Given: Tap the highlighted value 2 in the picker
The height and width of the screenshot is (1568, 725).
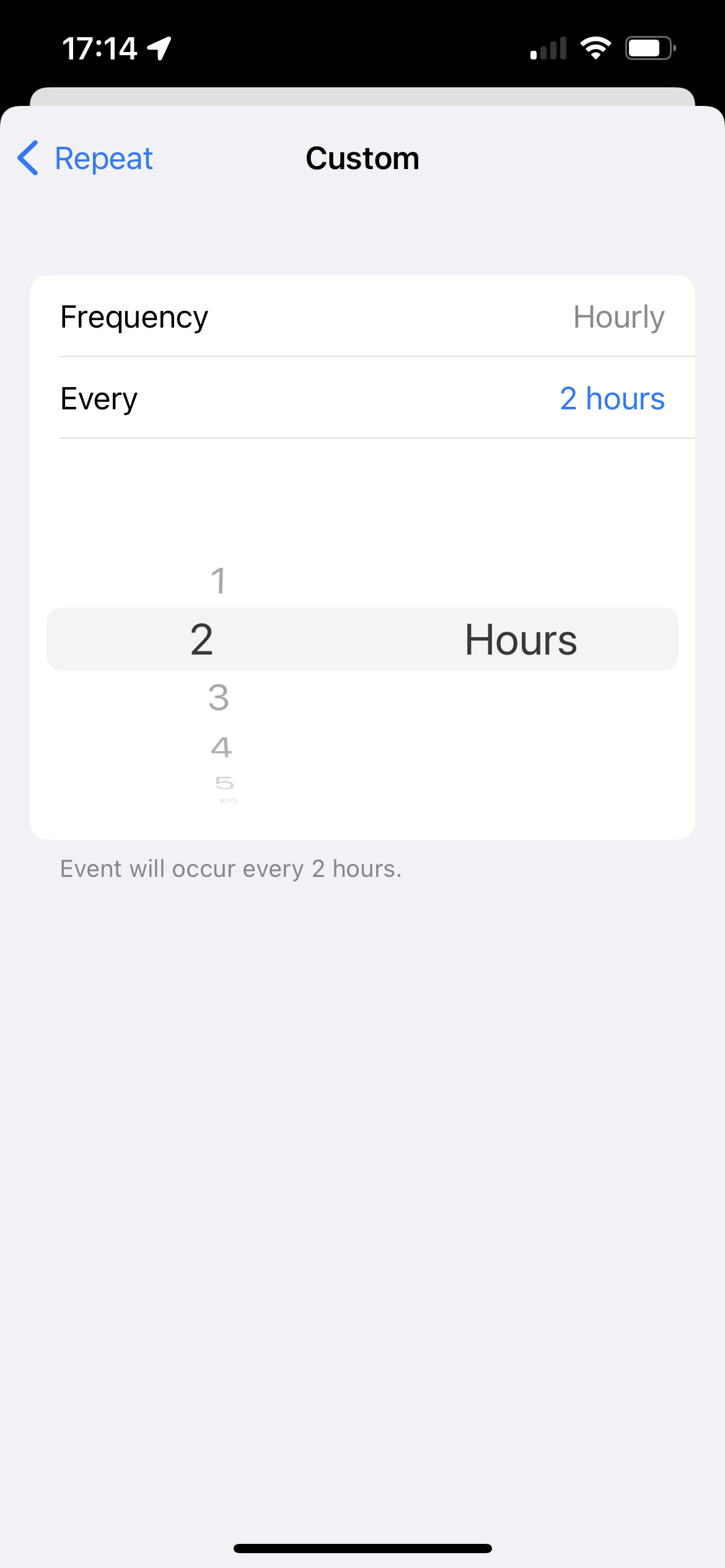Looking at the screenshot, I should tap(201, 639).
